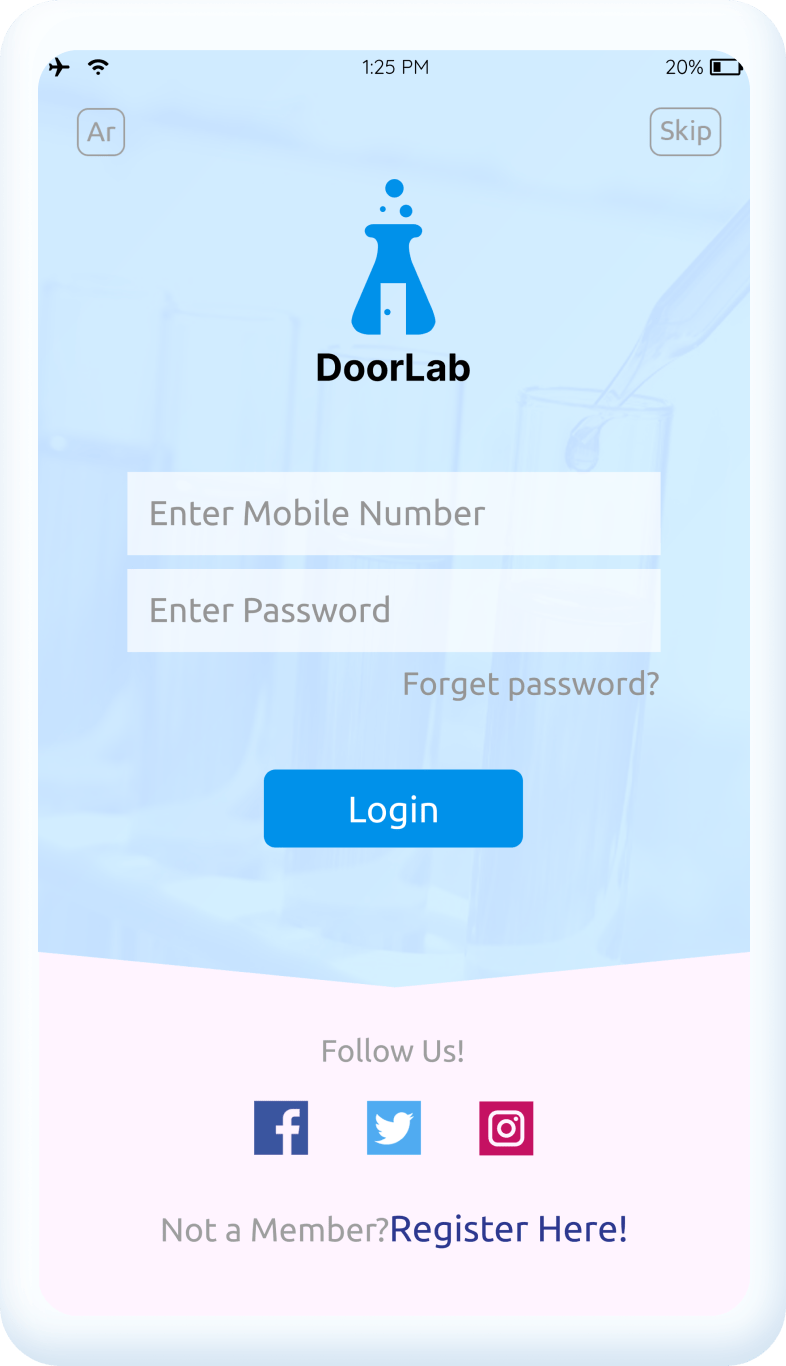Visit the Twitter profile icon
Screen dimensions: 786x1366
click(394, 1128)
